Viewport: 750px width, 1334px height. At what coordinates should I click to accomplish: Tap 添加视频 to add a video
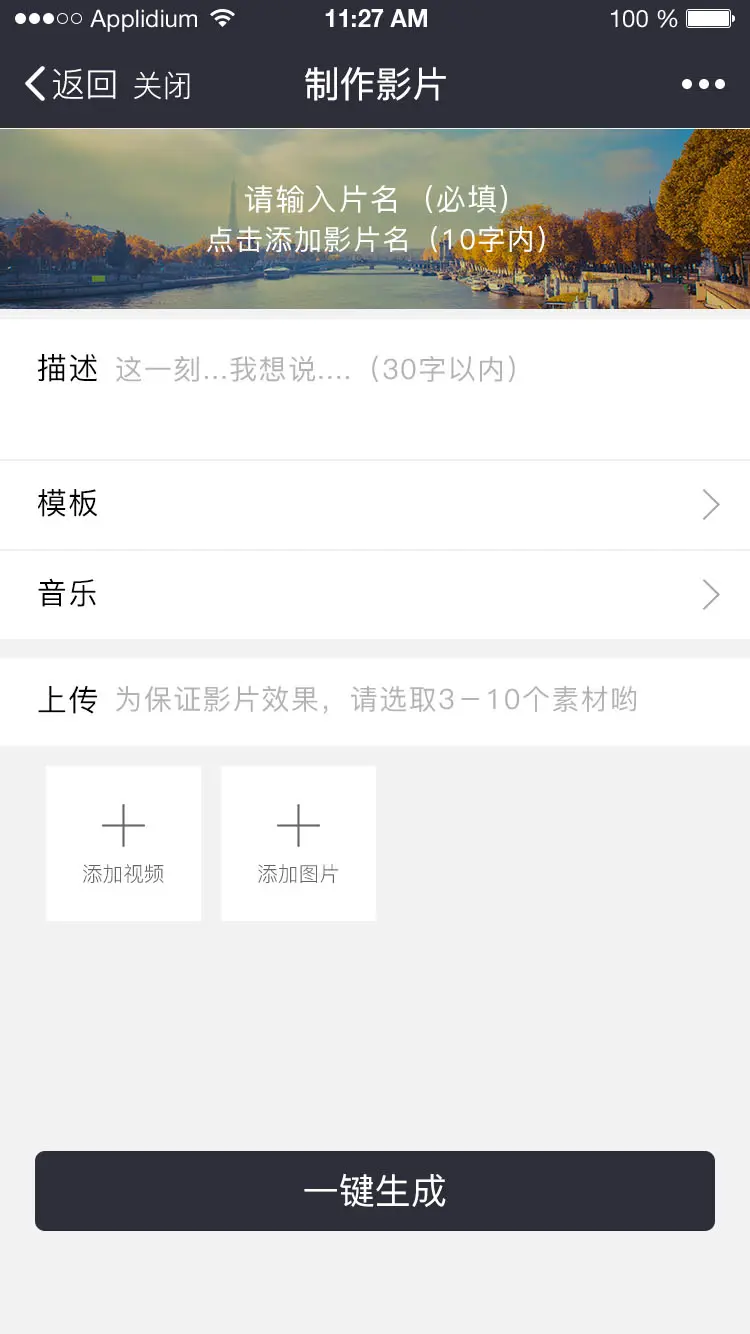123,843
